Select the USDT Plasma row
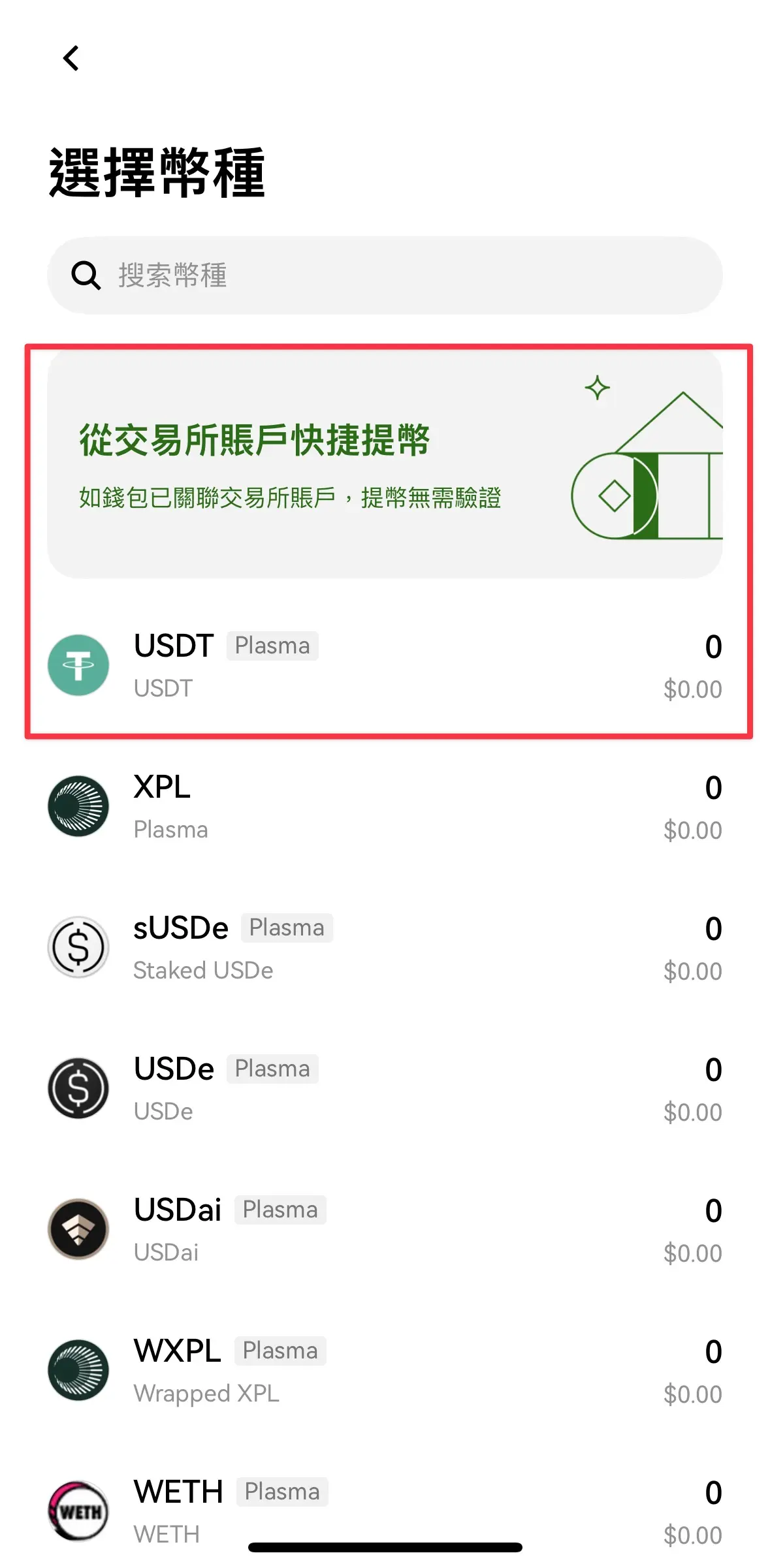The width and height of the screenshot is (770, 1568). click(x=385, y=665)
